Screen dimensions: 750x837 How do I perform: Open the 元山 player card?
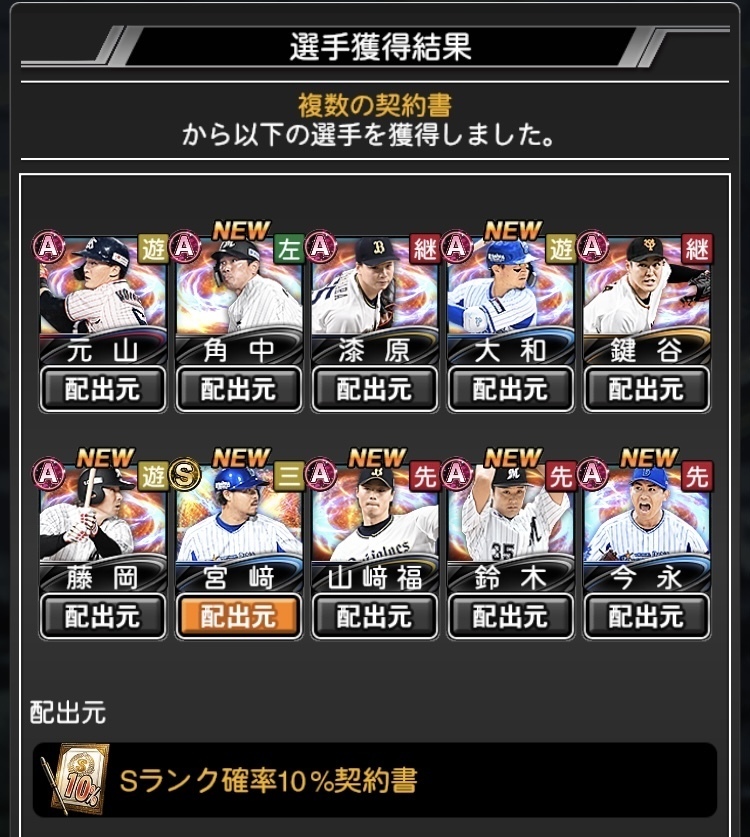point(103,295)
